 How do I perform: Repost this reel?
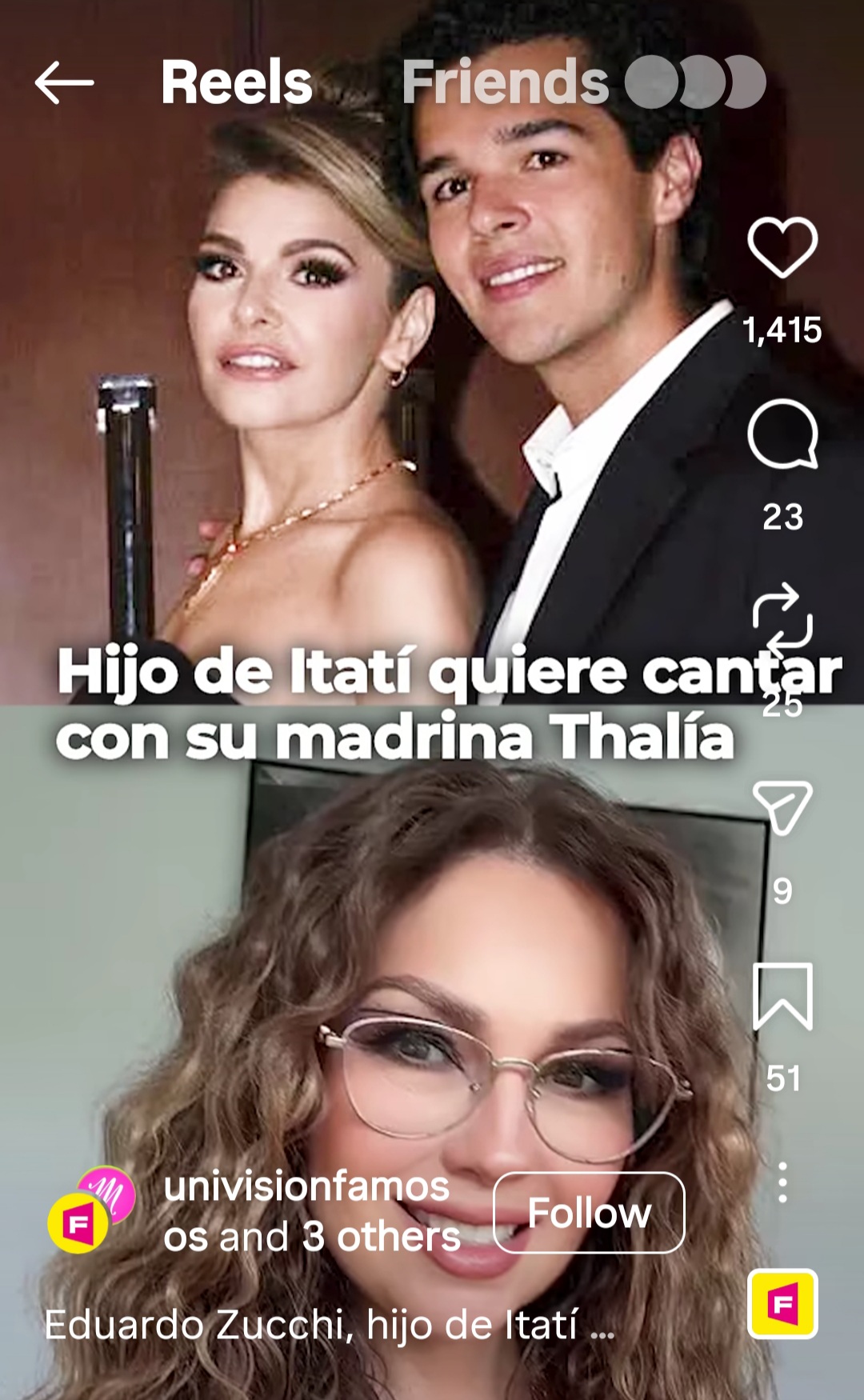tap(782, 620)
